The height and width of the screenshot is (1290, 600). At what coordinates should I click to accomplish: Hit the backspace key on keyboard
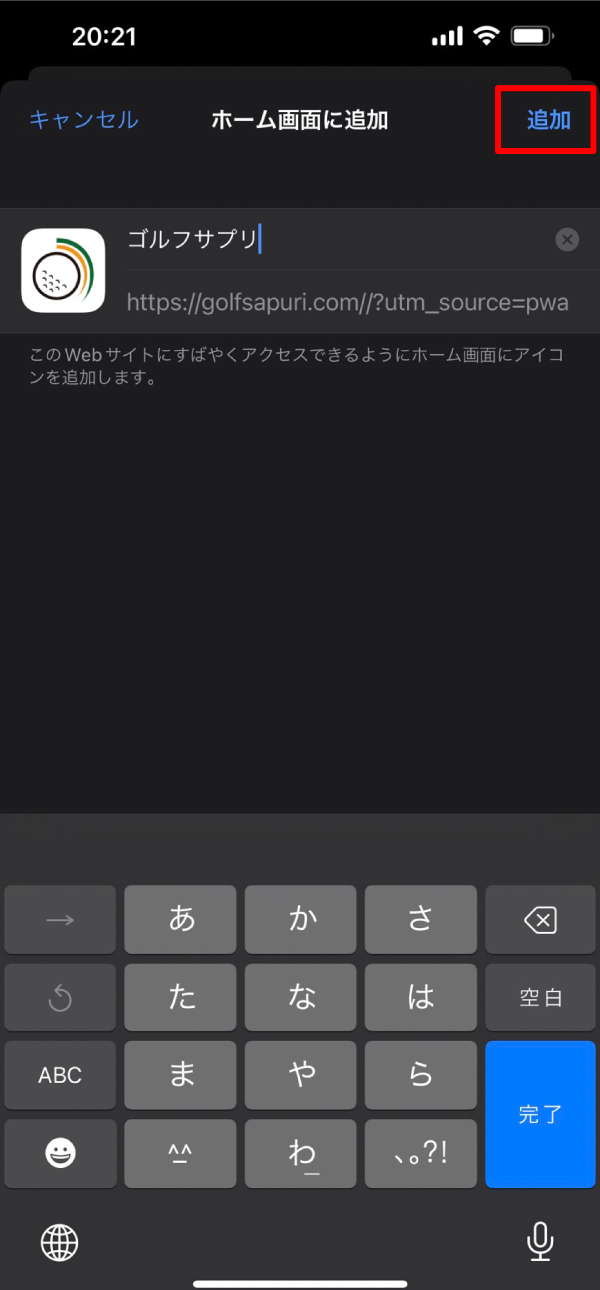click(x=541, y=920)
